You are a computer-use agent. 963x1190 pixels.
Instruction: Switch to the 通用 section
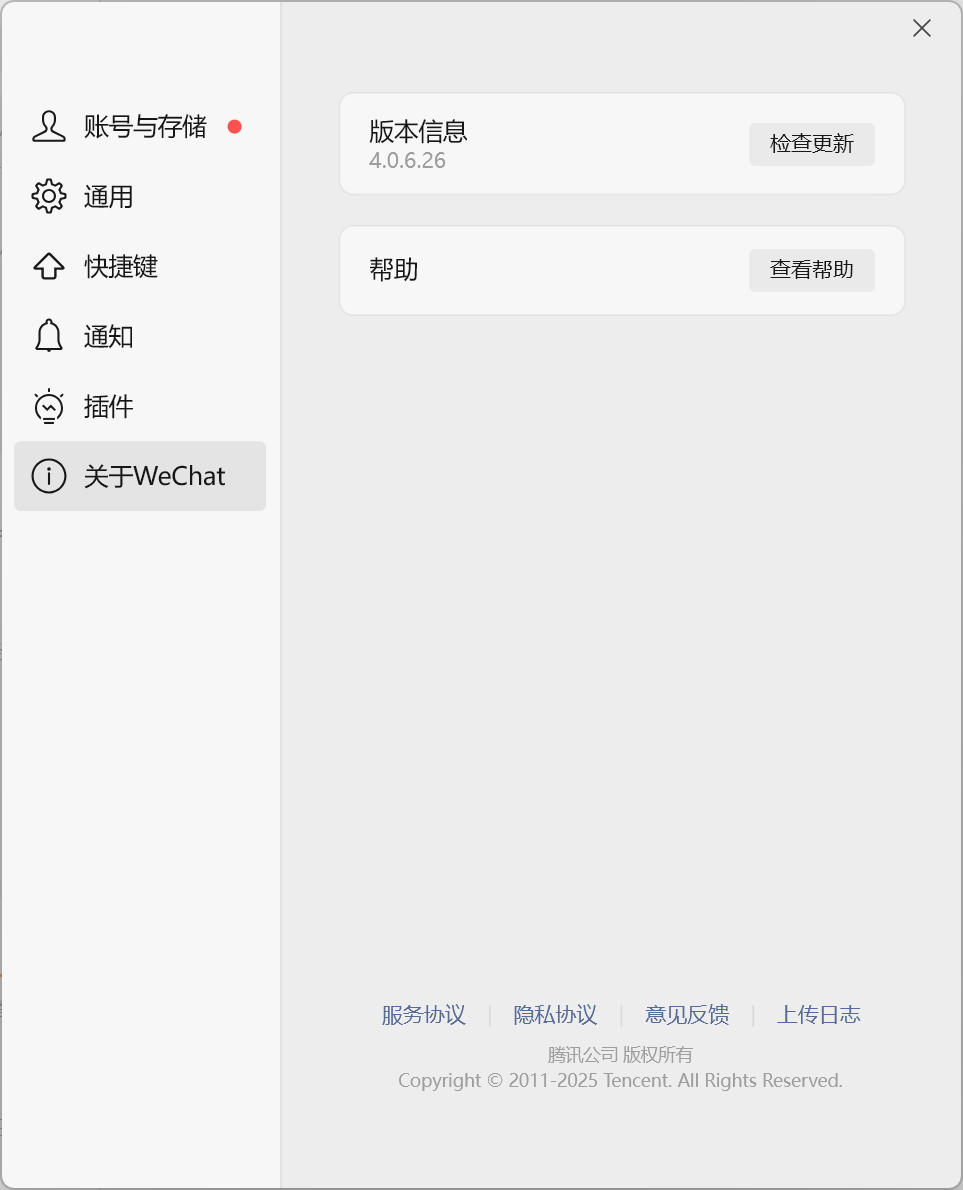point(140,197)
